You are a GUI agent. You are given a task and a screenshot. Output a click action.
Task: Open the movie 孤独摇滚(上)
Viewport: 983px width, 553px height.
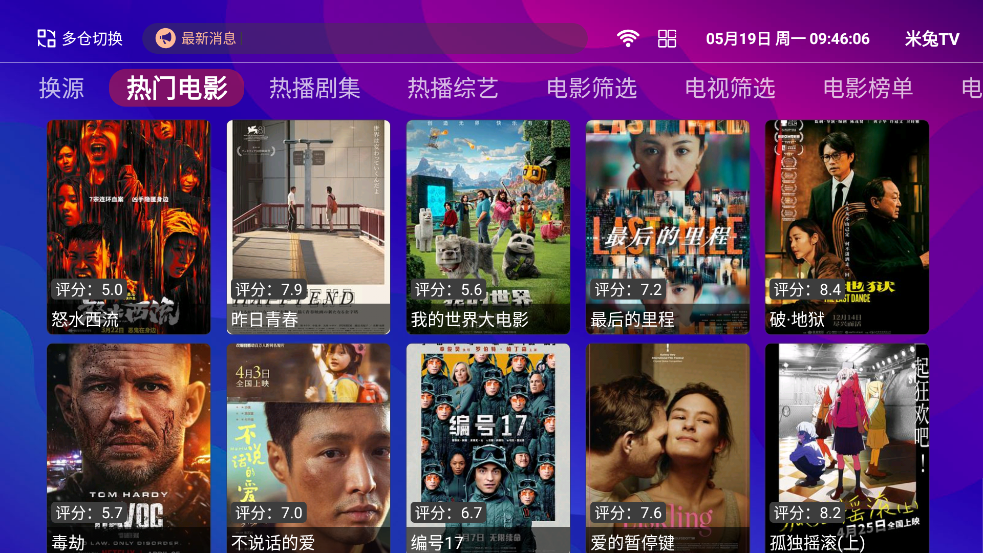847,448
